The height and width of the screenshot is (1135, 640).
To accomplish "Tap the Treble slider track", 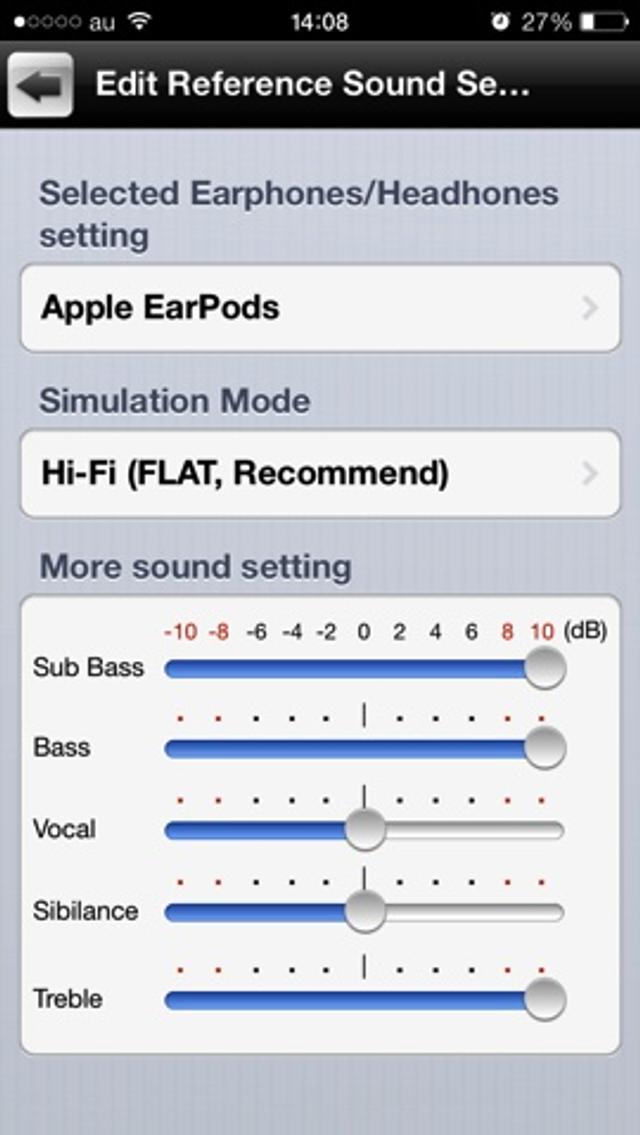I will [x=364, y=1000].
